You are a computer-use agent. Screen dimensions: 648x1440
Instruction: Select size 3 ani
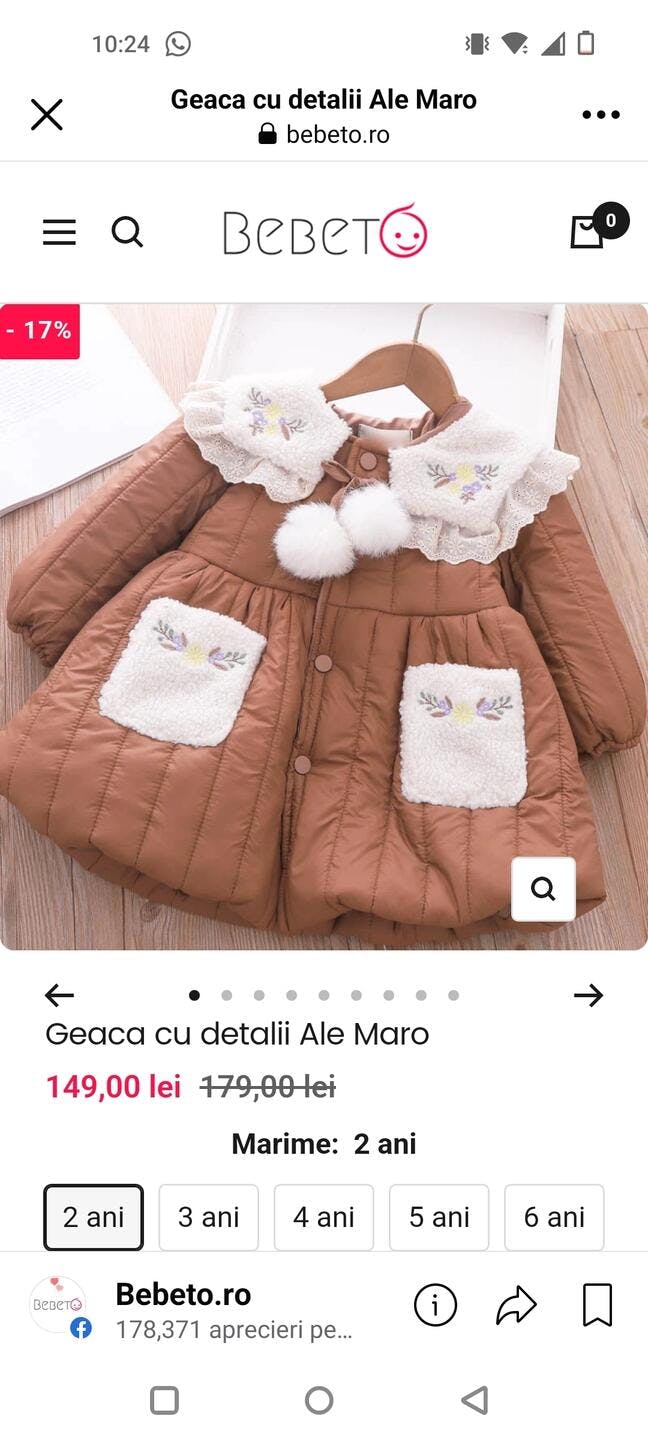208,1217
